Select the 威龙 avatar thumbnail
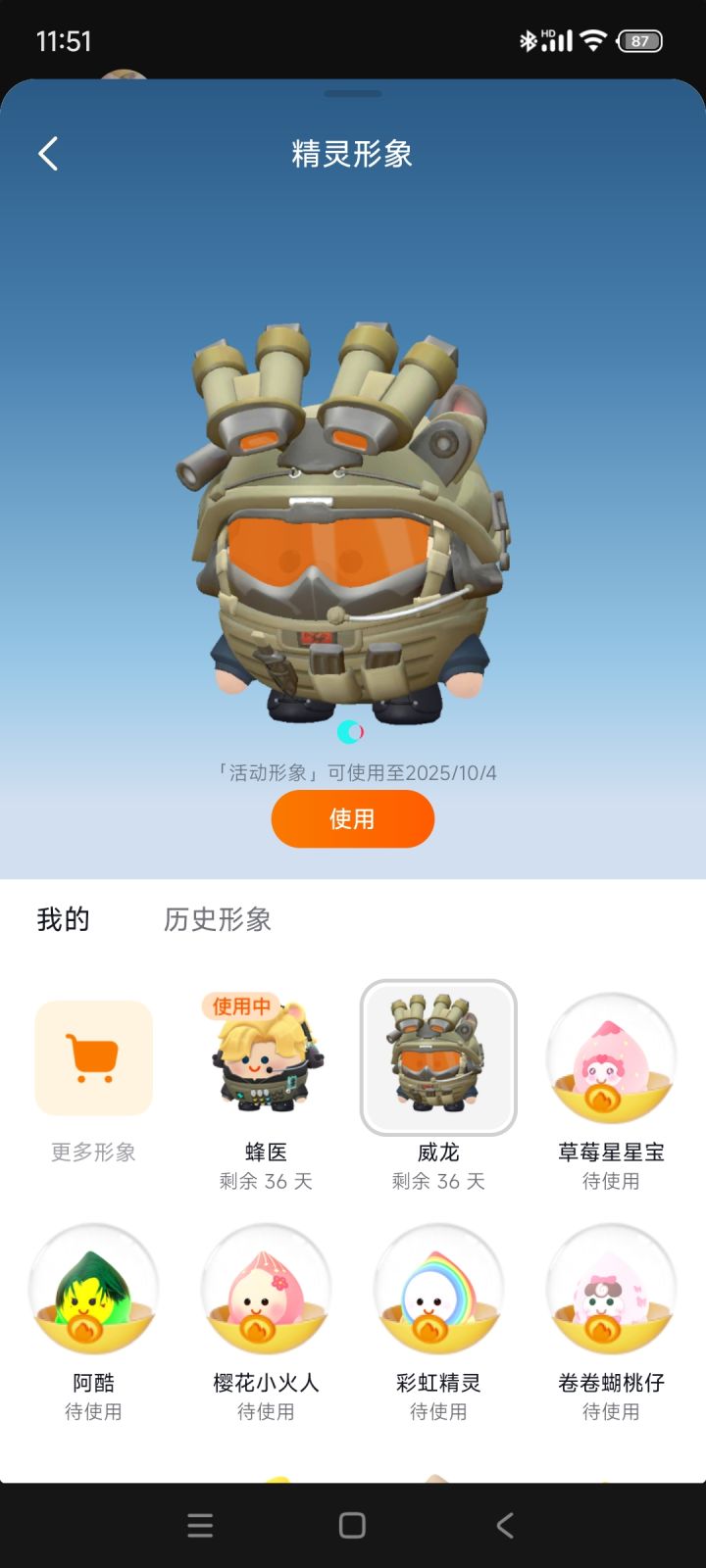The image size is (706, 1568). [438, 1058]
